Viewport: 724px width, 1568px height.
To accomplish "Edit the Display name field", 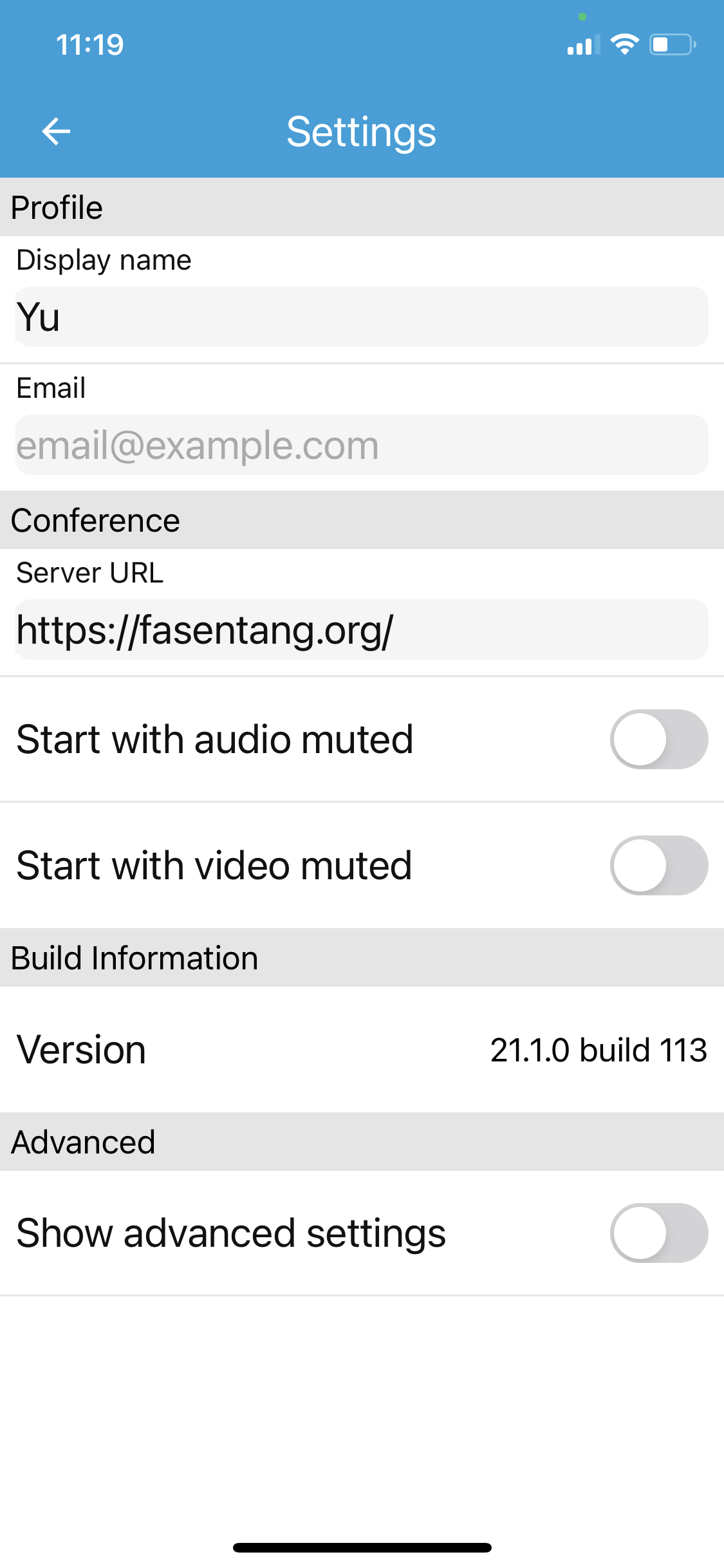I will 361,317.
